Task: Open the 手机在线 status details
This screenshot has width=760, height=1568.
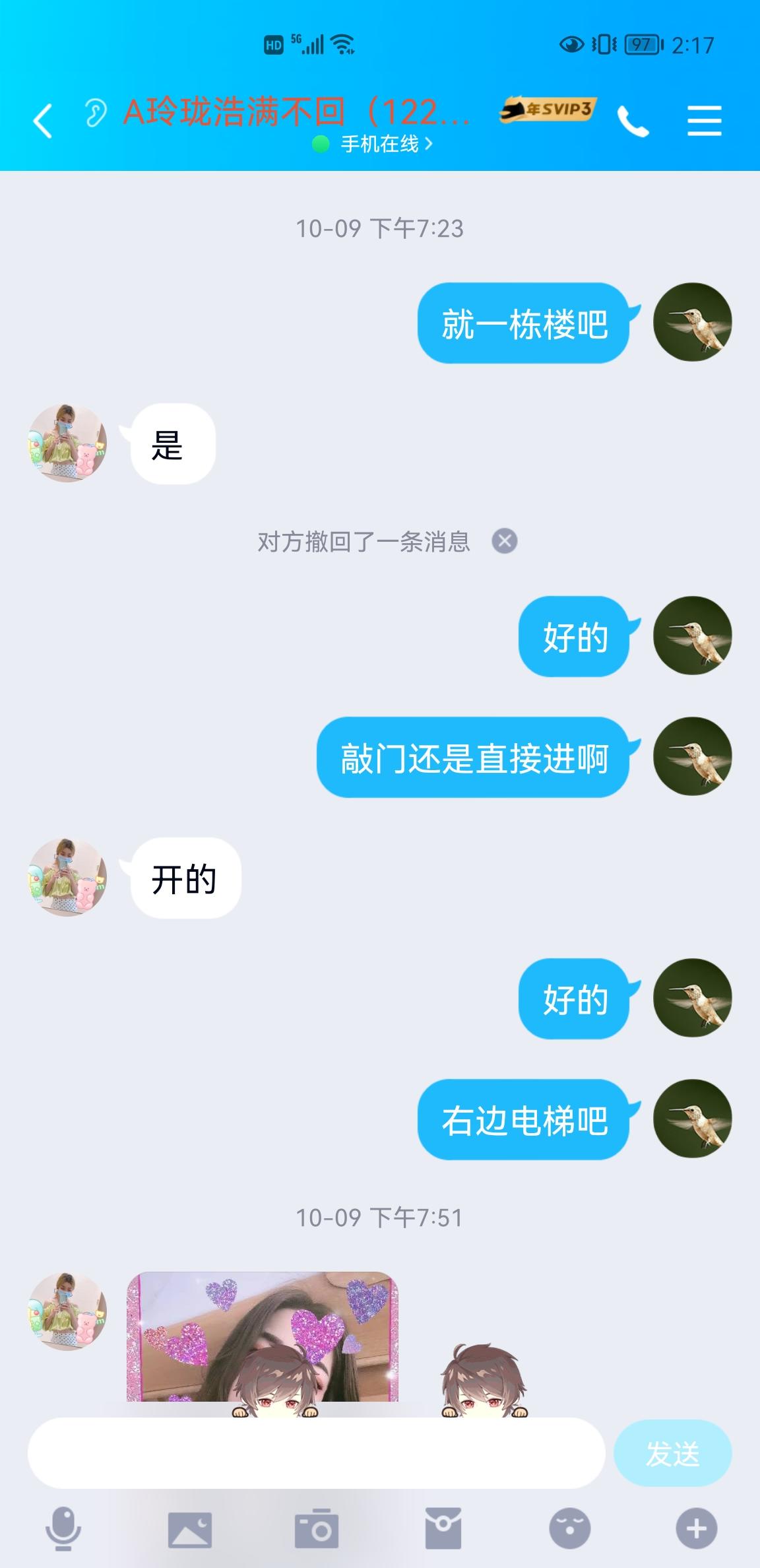Action: click(379, 144)
